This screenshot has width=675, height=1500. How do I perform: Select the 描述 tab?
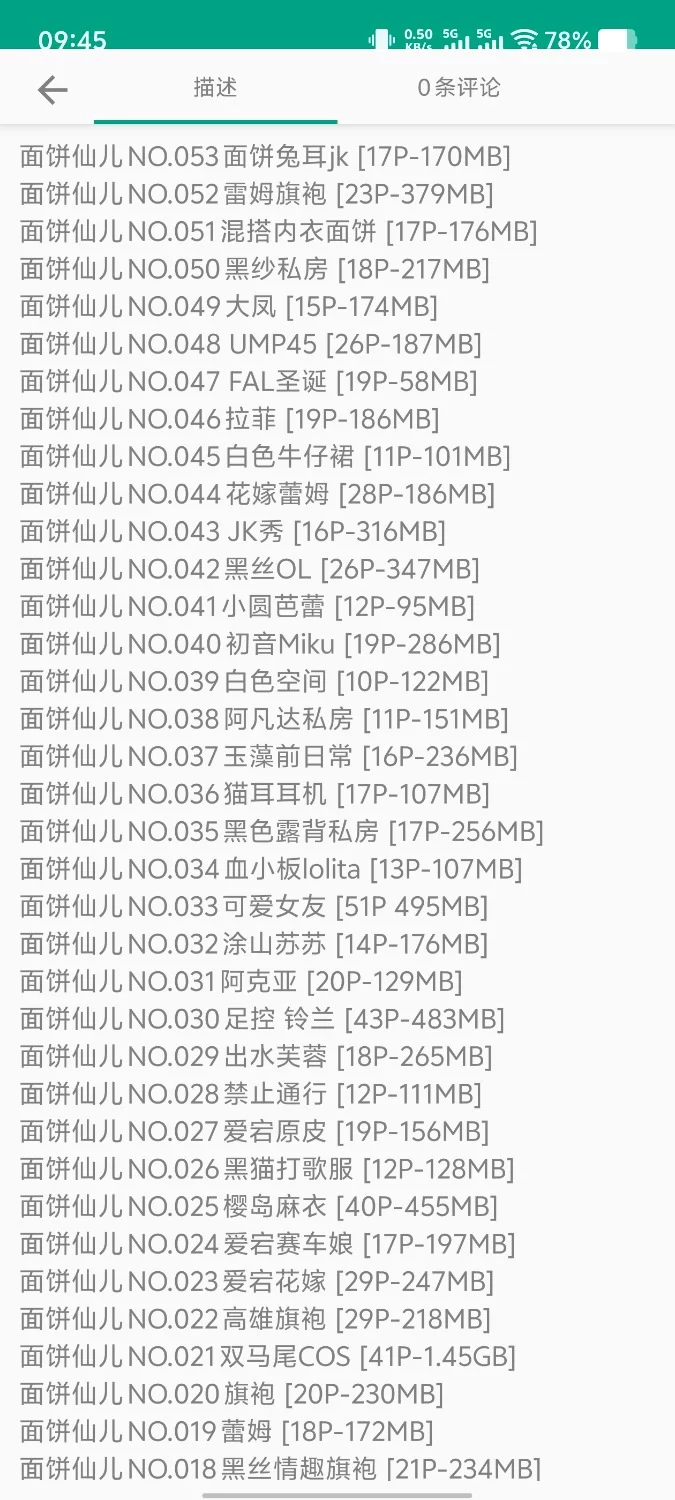(215, 88)
